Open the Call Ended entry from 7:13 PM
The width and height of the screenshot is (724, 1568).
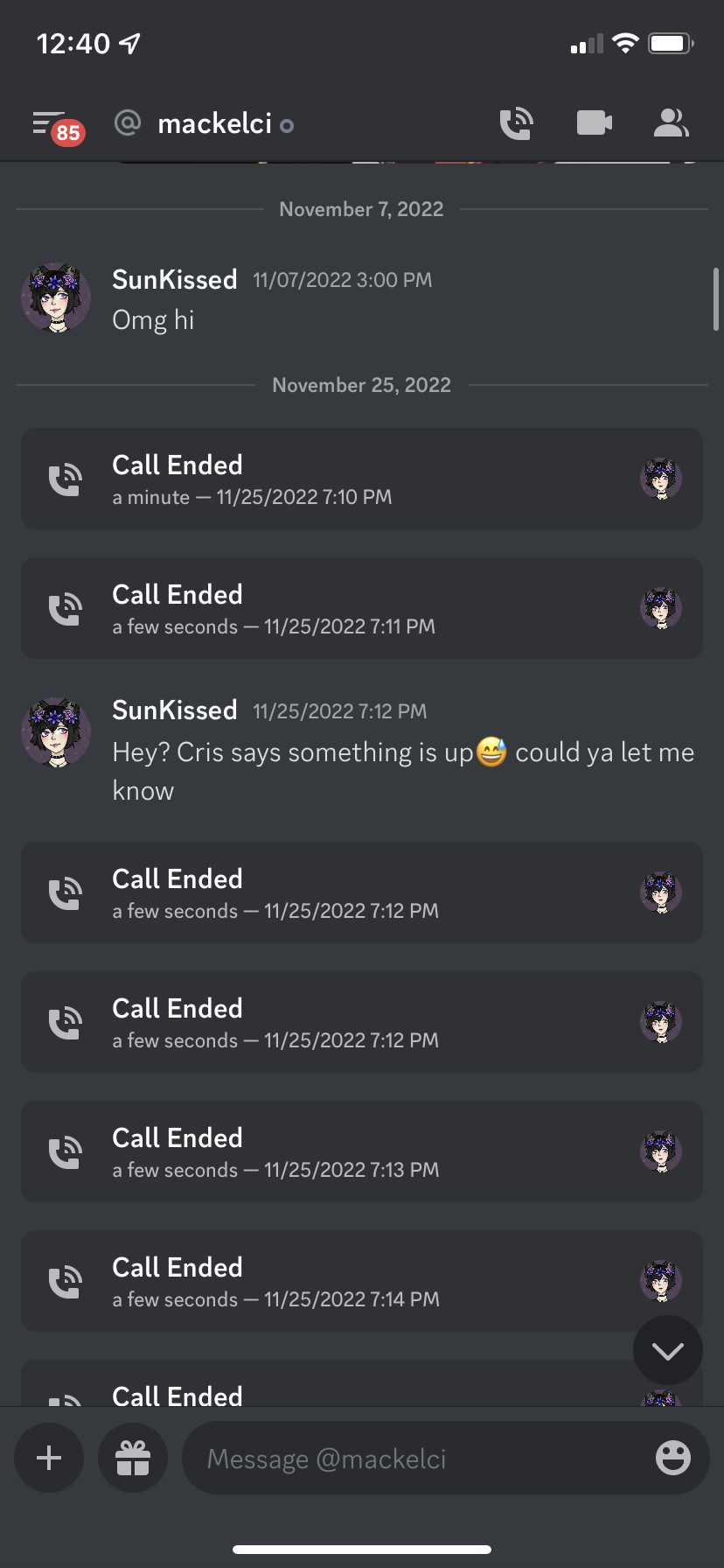(x=361, y=1151)
